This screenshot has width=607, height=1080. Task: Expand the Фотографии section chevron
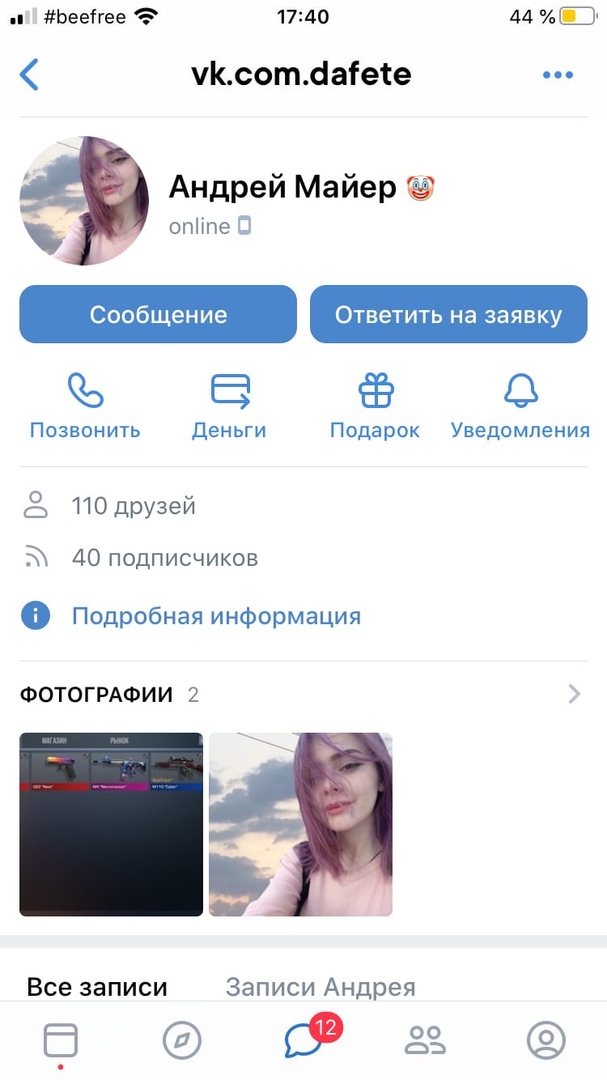tap(574, 694)
